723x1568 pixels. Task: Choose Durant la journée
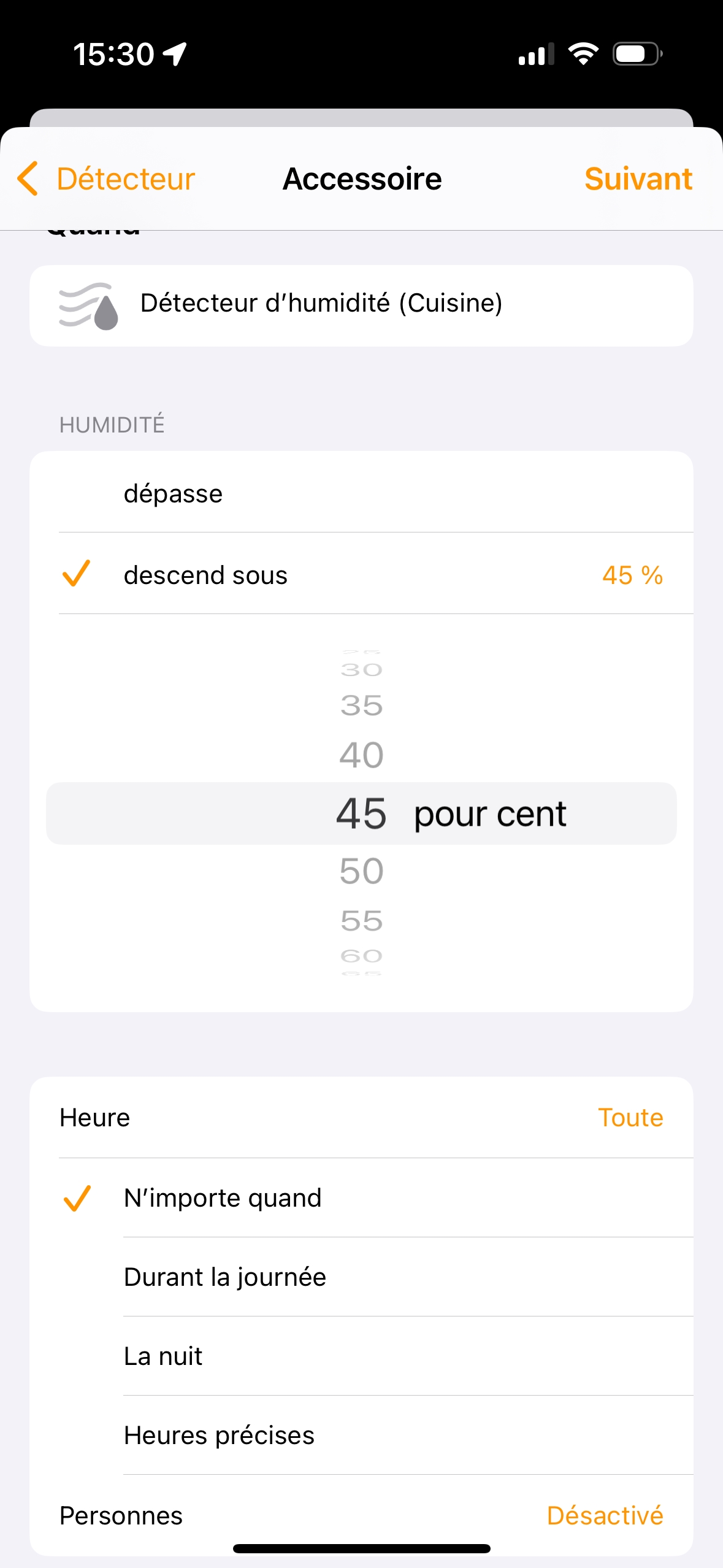pyautogui.click(x=361, y=1277)
